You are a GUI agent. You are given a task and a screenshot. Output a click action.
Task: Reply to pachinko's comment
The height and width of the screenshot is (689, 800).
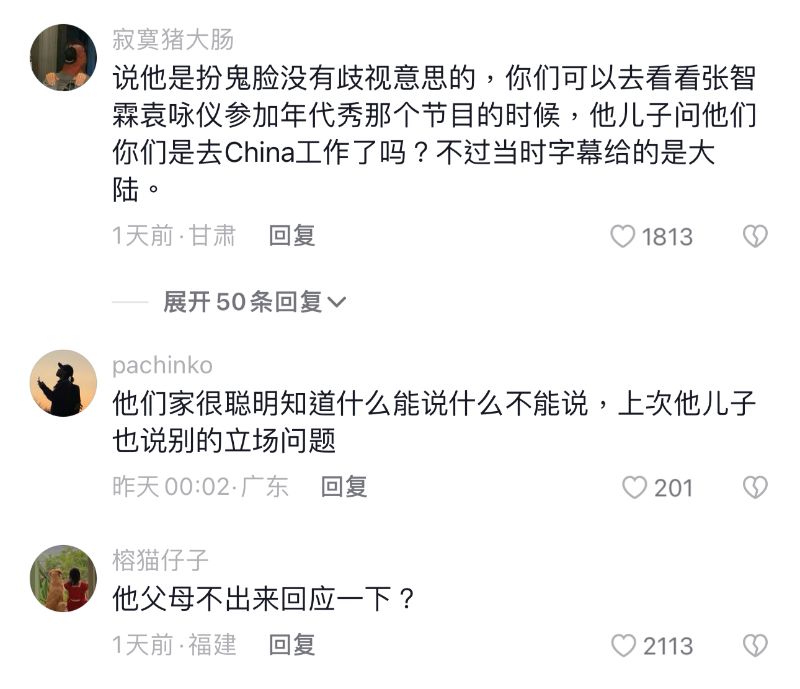[344, 487]
